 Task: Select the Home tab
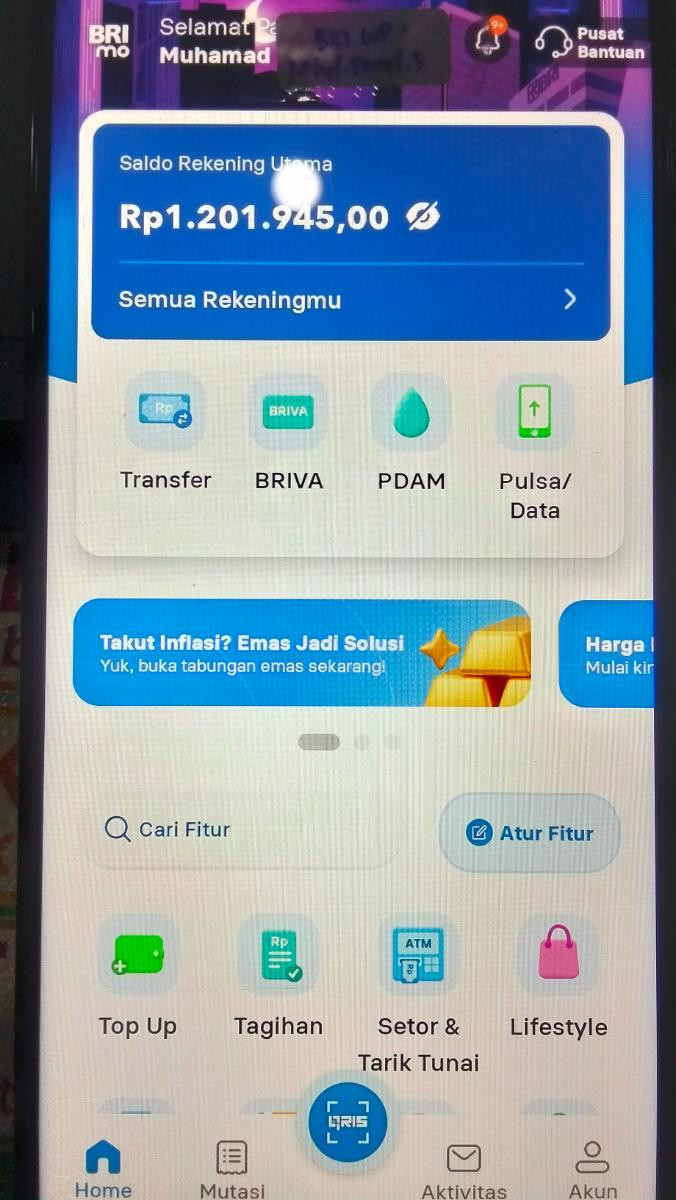point(103,1170)
